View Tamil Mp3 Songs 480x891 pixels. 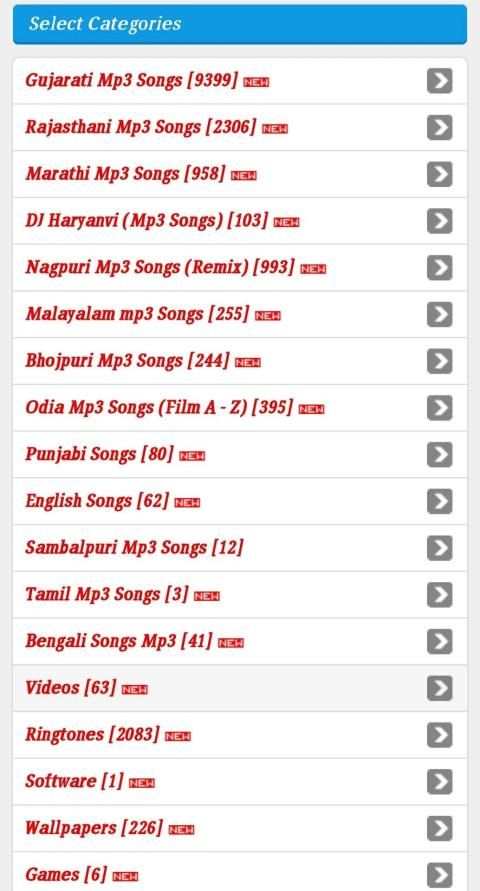(240, 594)
